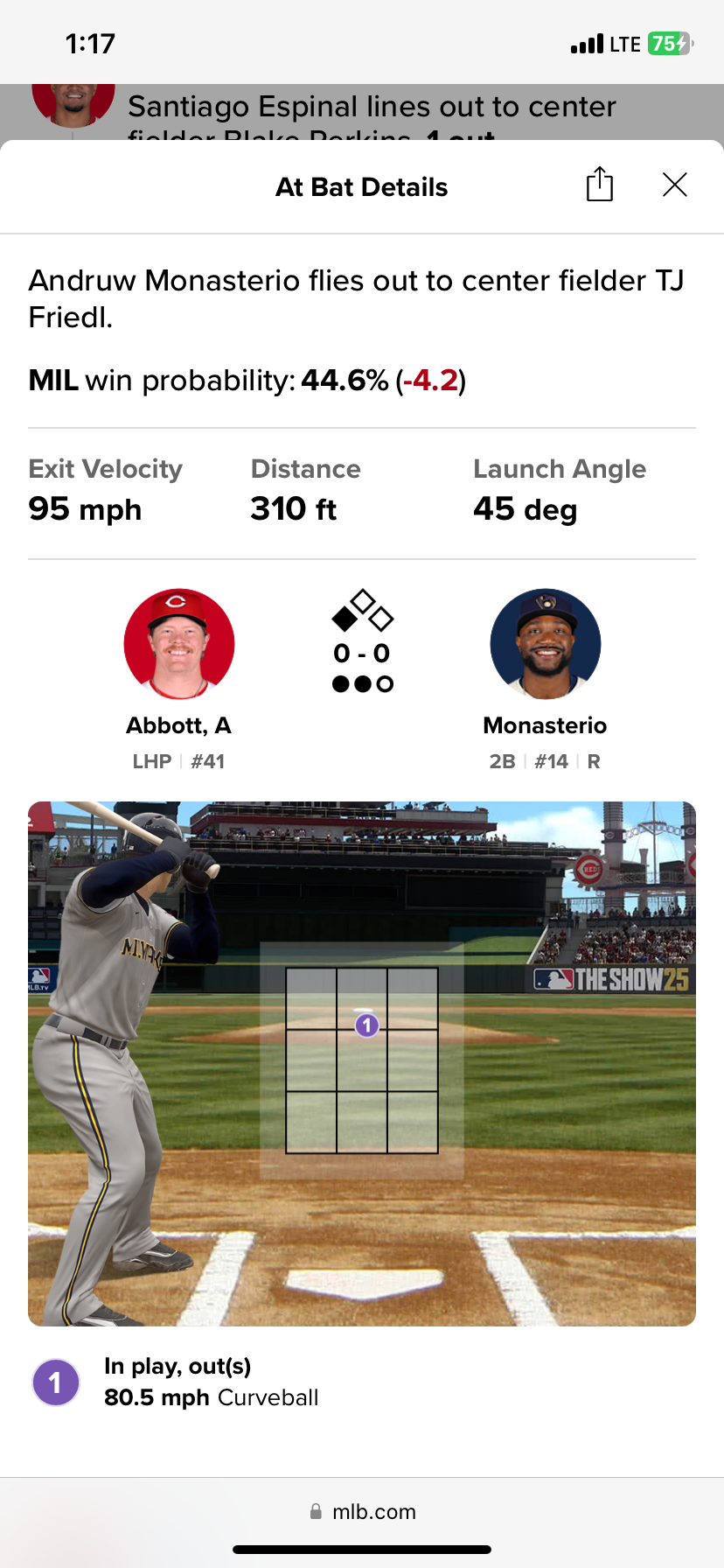This screenshot has height=1568, width=724.
Task: Open pitcher Abbott's player photo
Action: (x=179, y=644)
